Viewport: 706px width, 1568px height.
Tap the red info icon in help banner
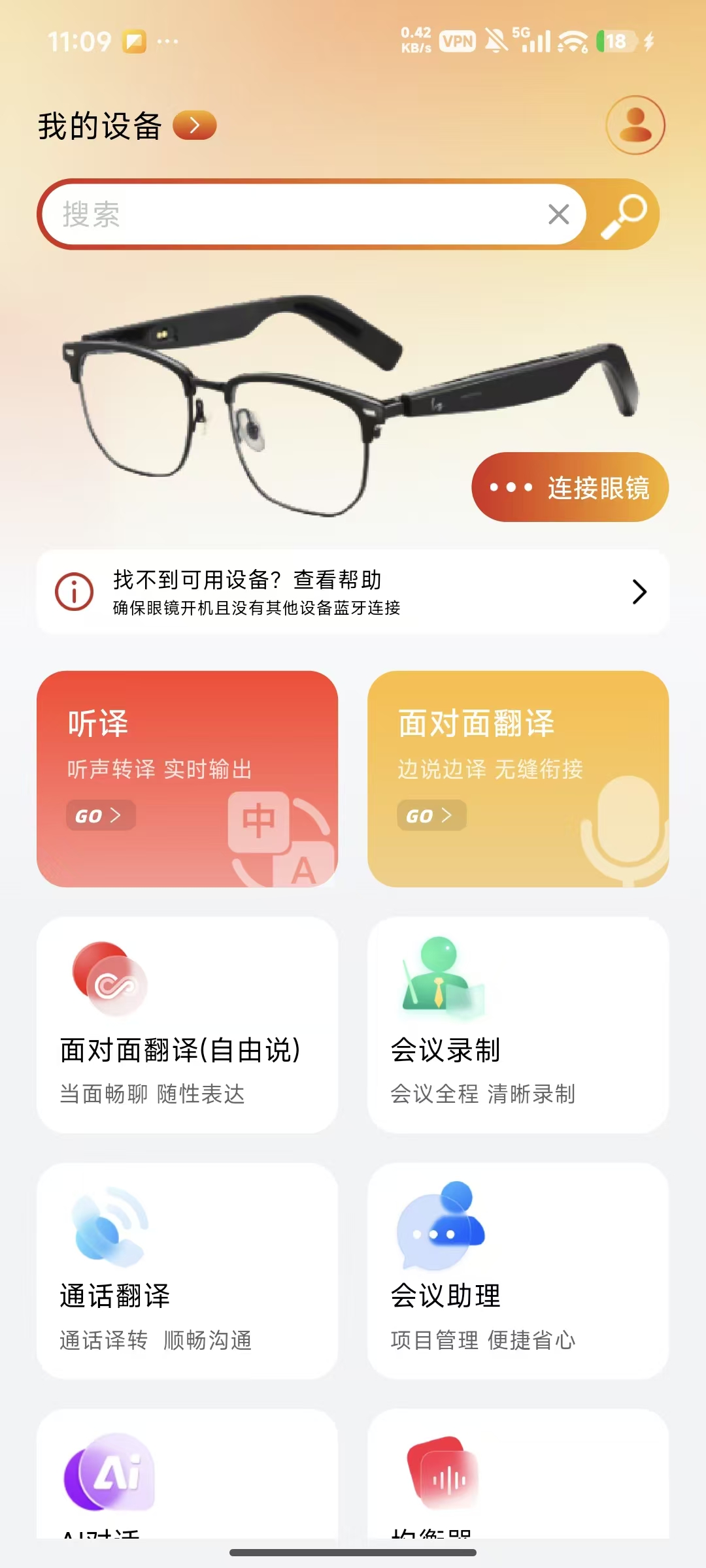click(75, 592)
